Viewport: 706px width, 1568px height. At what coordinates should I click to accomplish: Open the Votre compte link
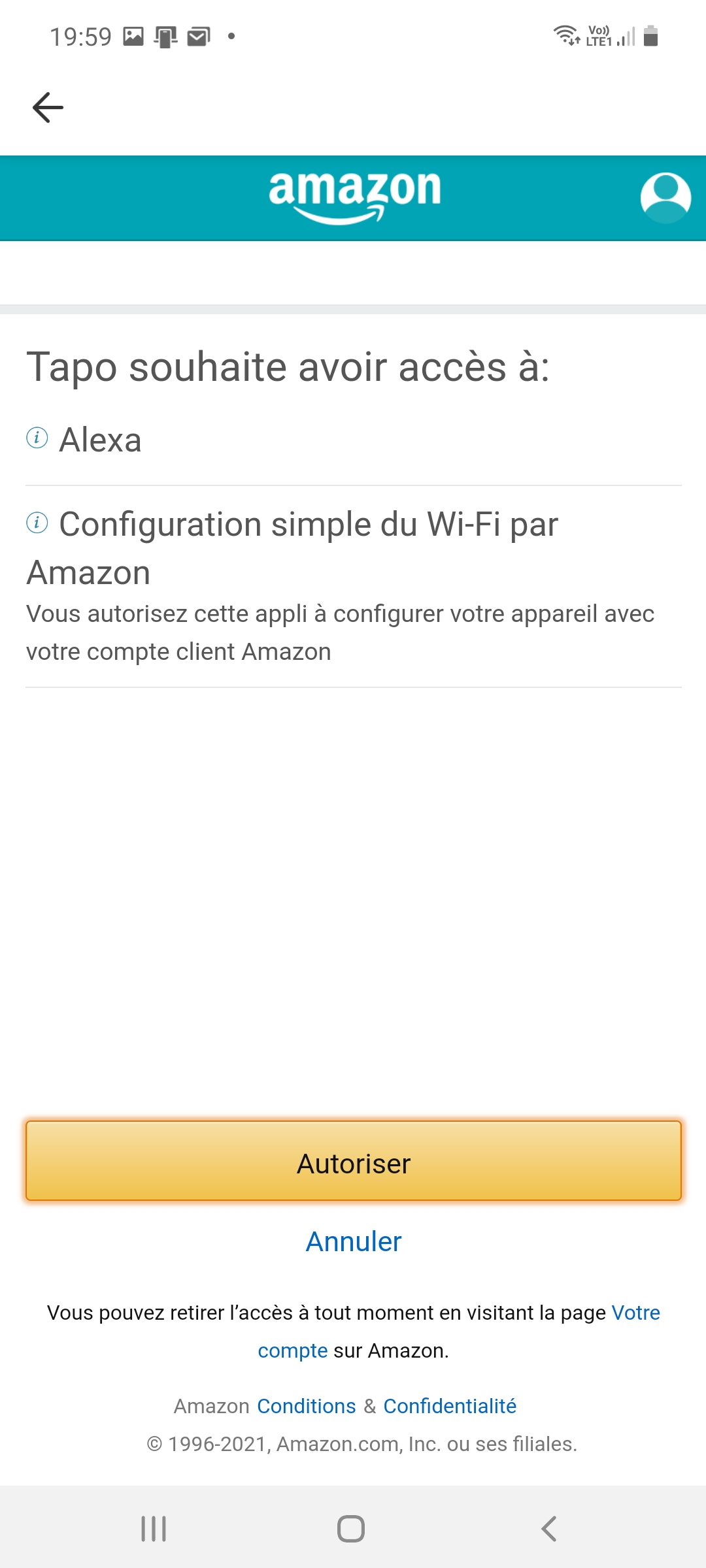[x=635, y=1313]
